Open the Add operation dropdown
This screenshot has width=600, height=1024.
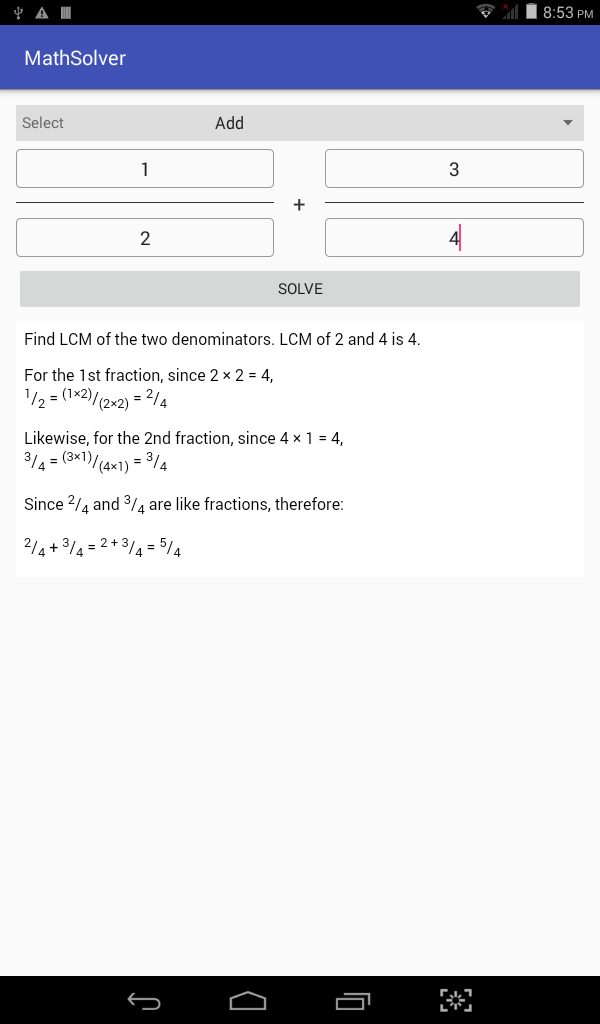coord(300,123)
